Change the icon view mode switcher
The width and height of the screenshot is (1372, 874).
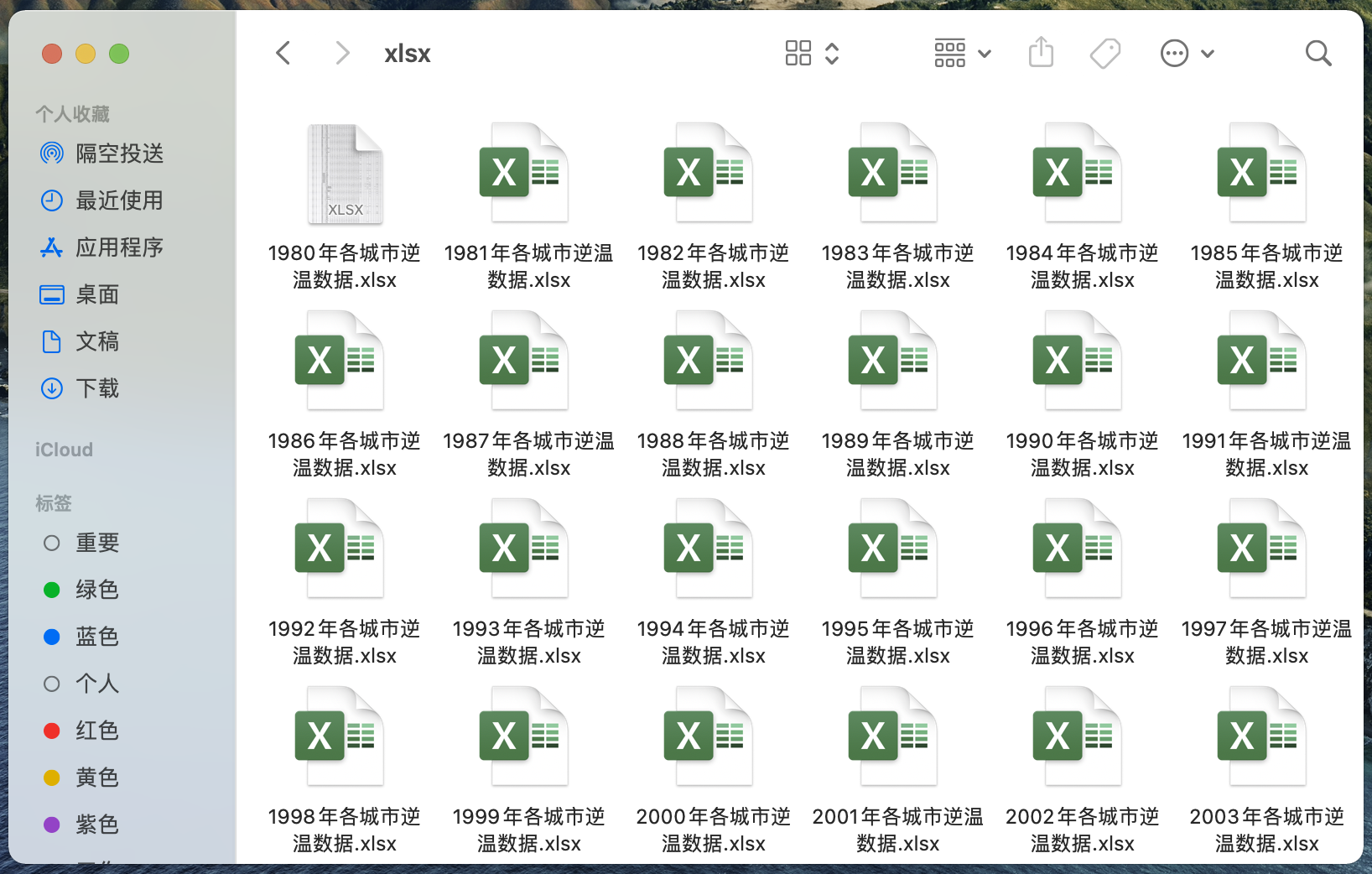click(x=812, y=54)
